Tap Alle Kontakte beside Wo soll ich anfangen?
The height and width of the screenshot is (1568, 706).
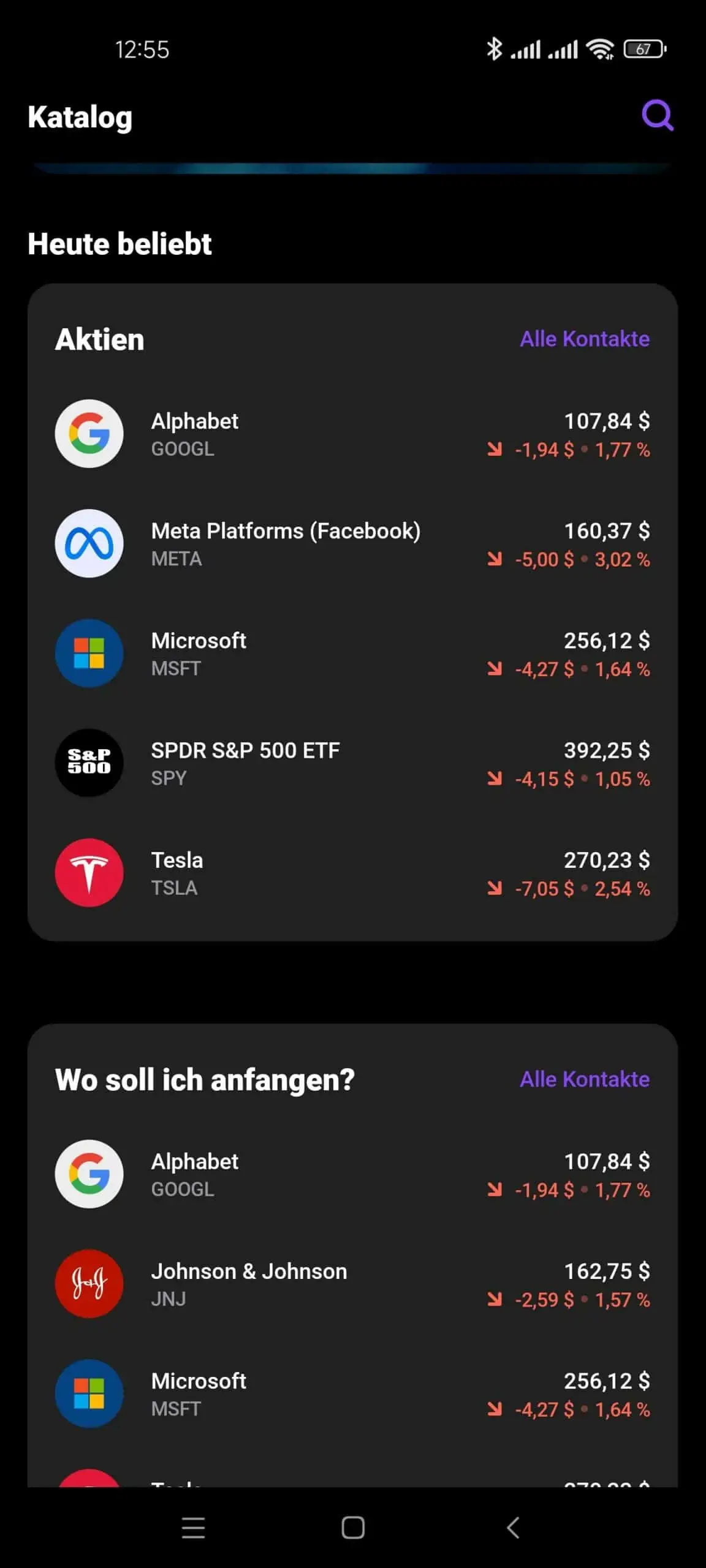click(585, 1079)
